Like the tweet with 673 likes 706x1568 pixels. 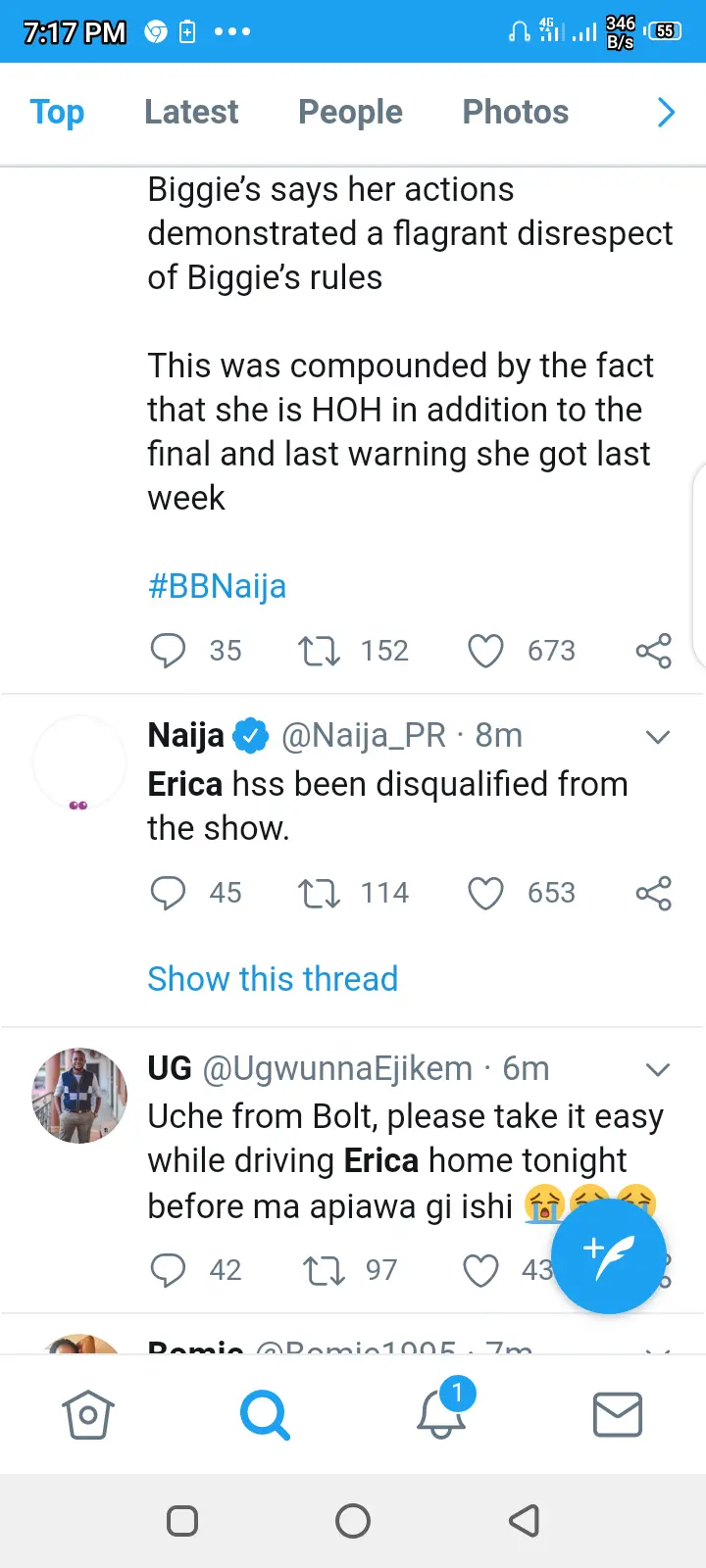click(x=485, y=651)
